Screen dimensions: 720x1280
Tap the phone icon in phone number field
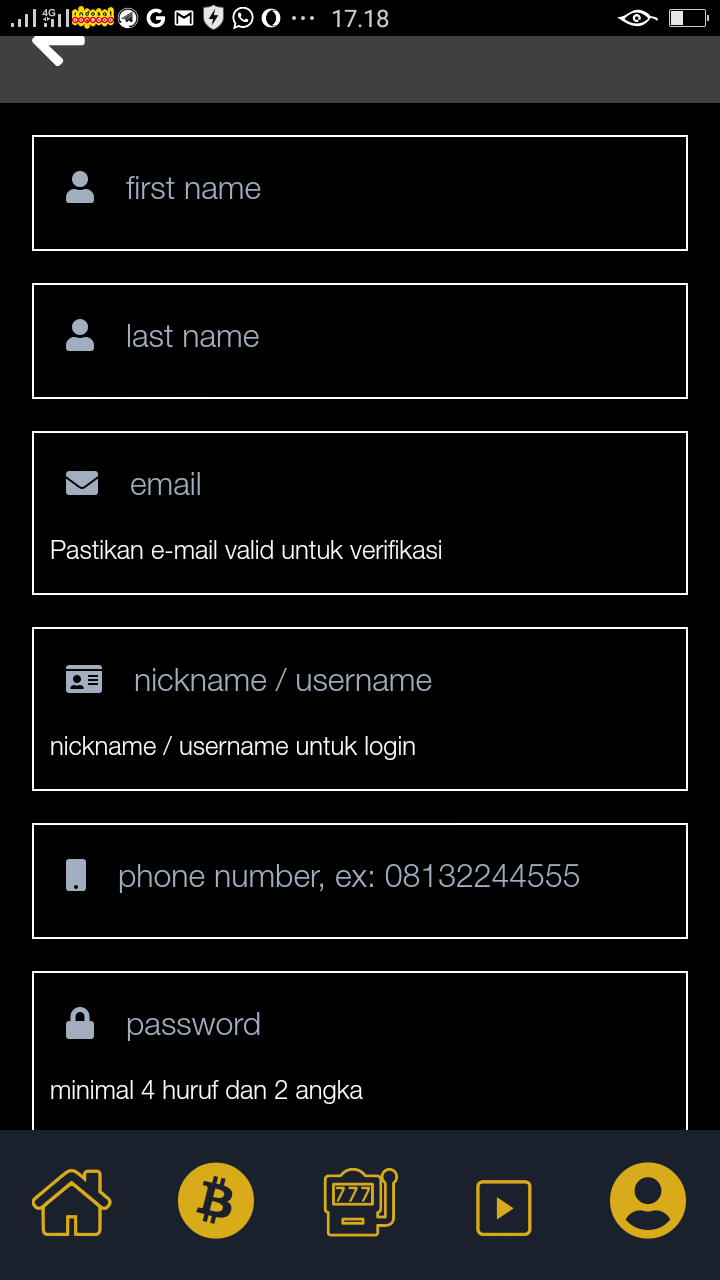76,875
